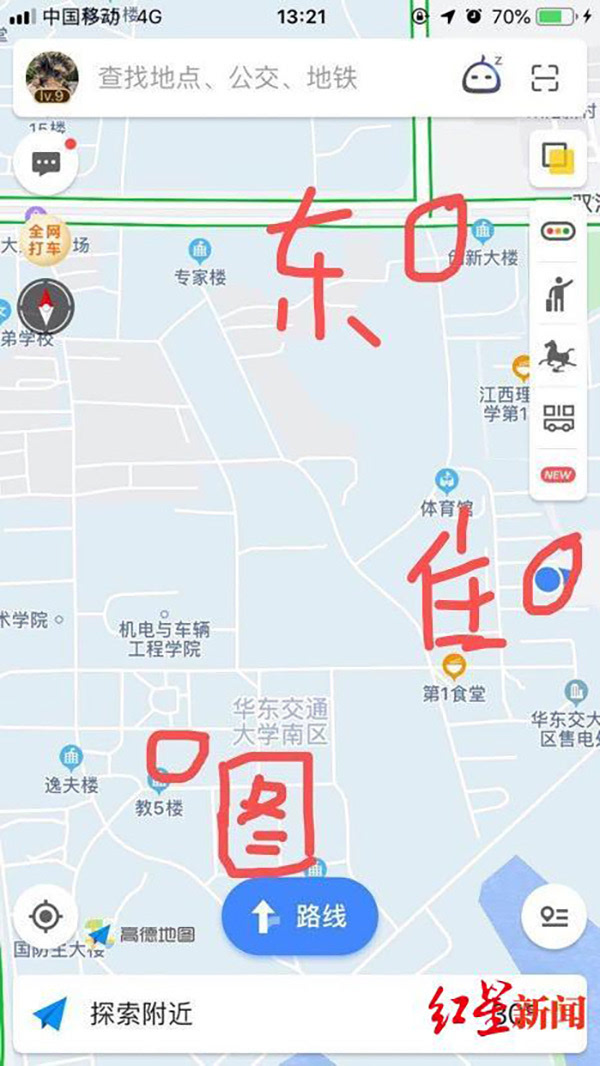Open the messages bubble

pyautogui.click(x=46, y=164)
